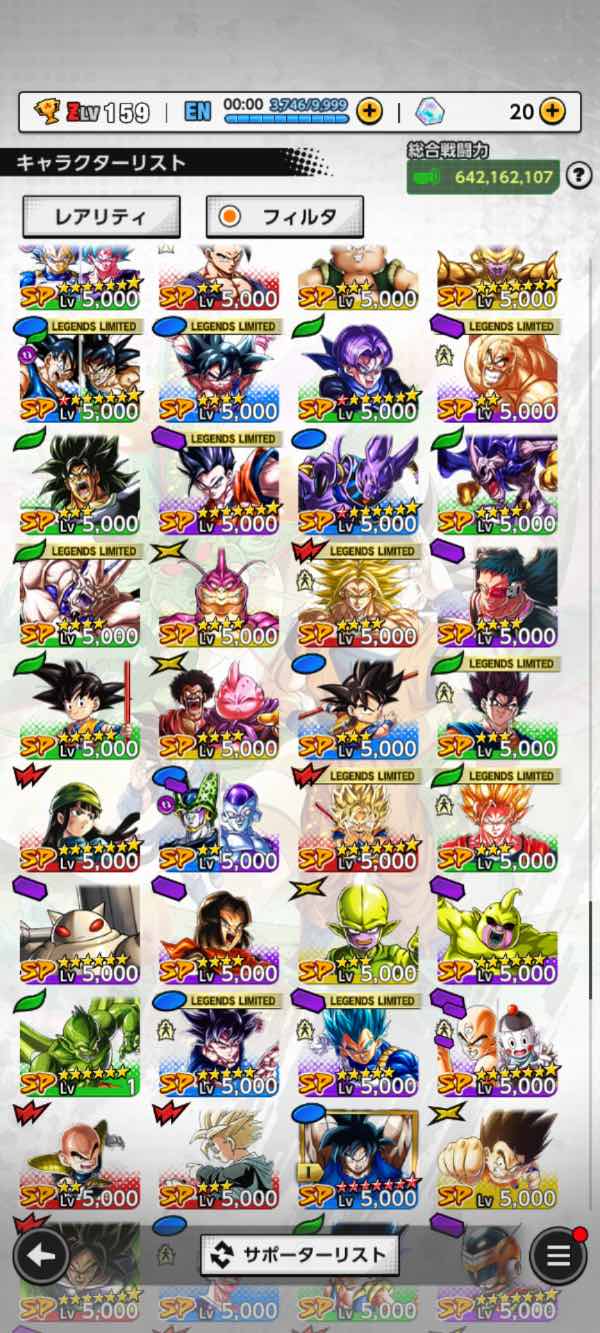Select the yellow Saibaman character card
Viewport: 600px width, 1333px height.
[x=358, y=932]
